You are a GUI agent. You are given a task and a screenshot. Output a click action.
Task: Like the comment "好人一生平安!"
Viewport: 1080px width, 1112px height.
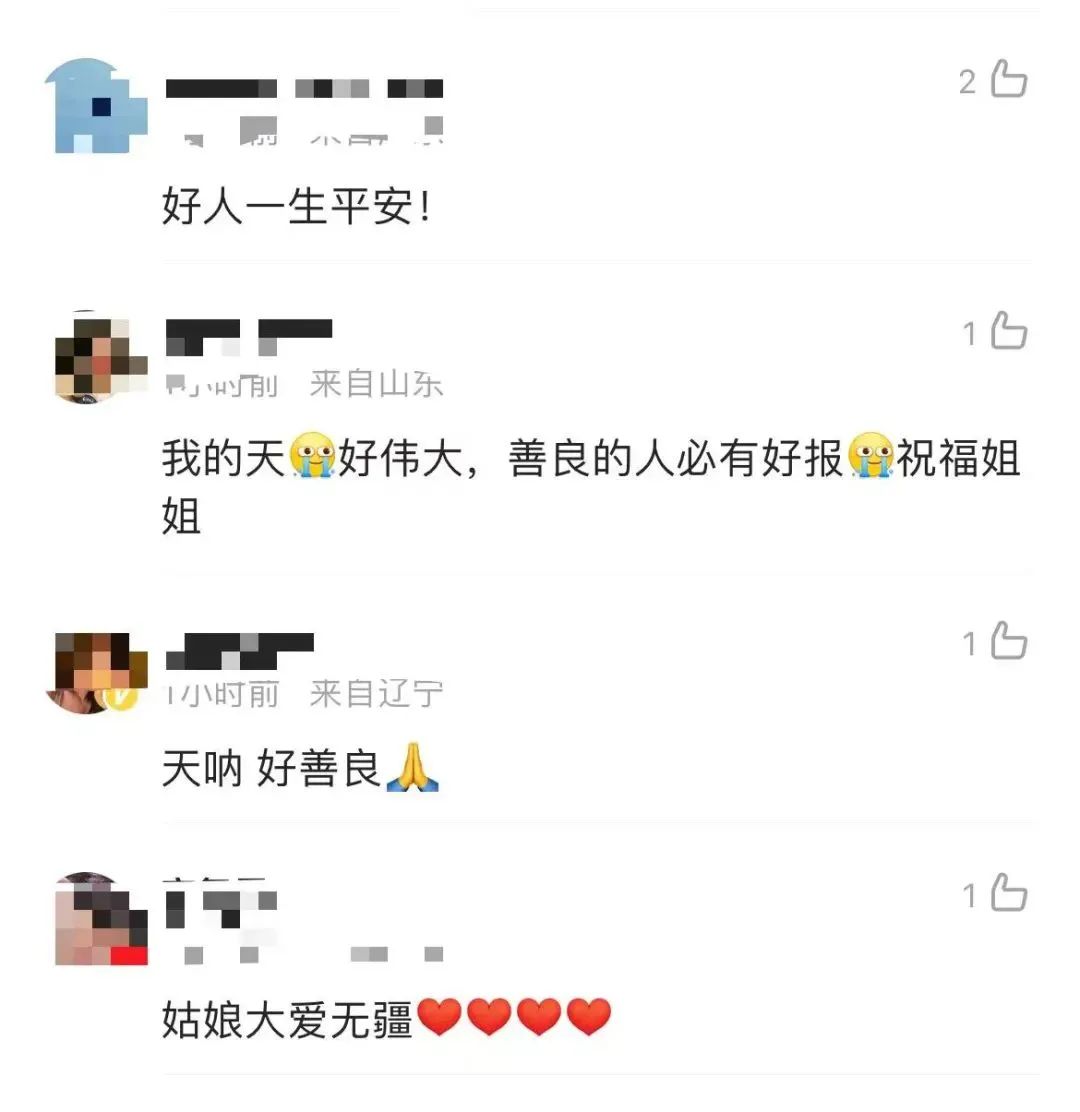click(1012, 85)
